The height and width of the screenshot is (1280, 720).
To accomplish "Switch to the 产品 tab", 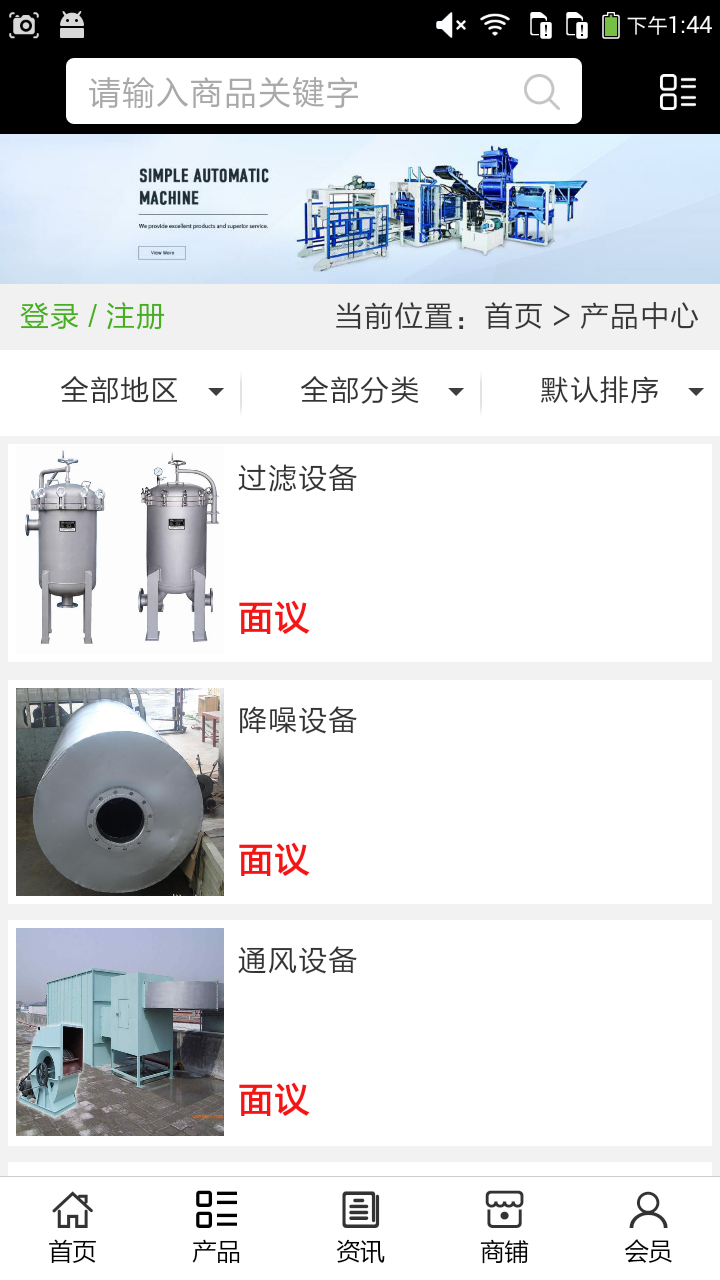I will [x=216, y=1227].
